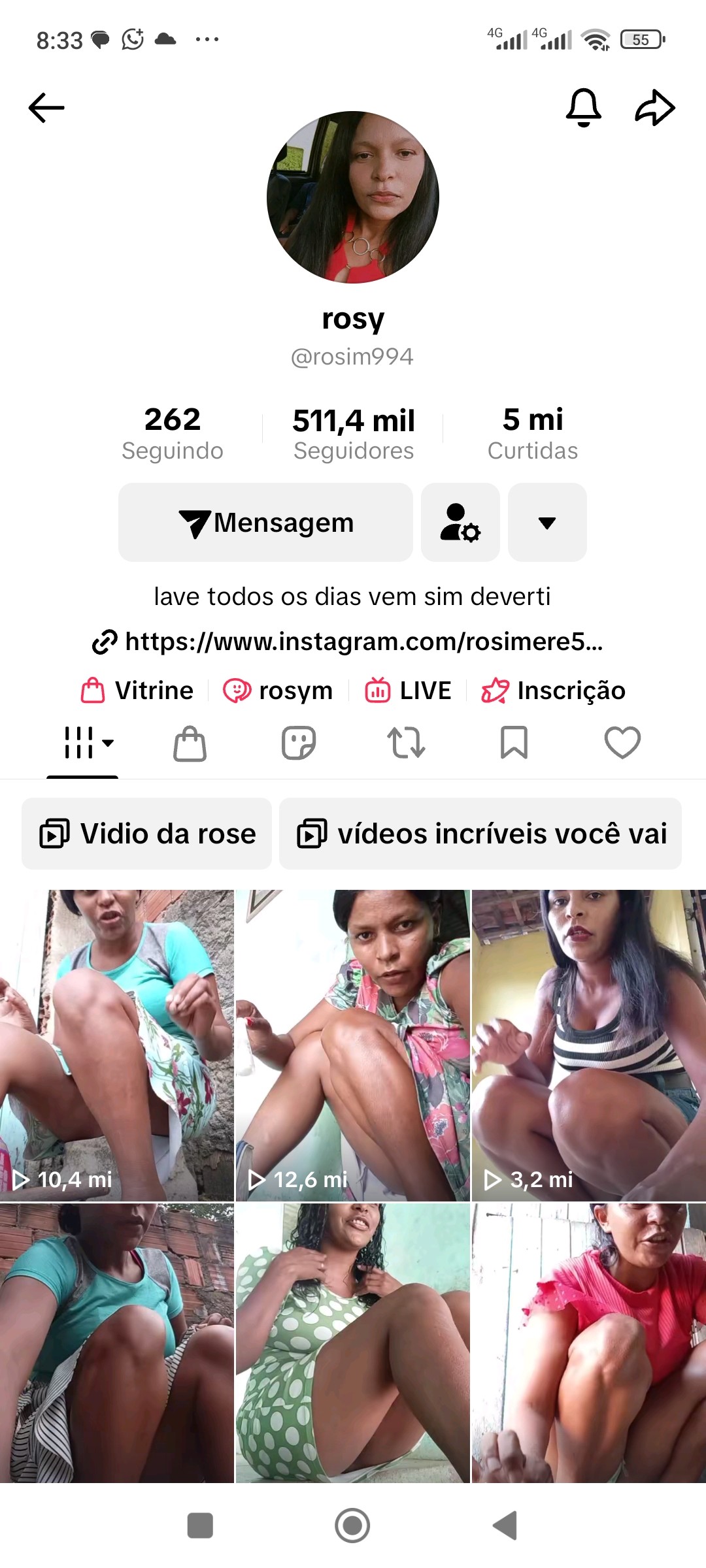Open the Inscrição subscription link

tap(554, 691)
